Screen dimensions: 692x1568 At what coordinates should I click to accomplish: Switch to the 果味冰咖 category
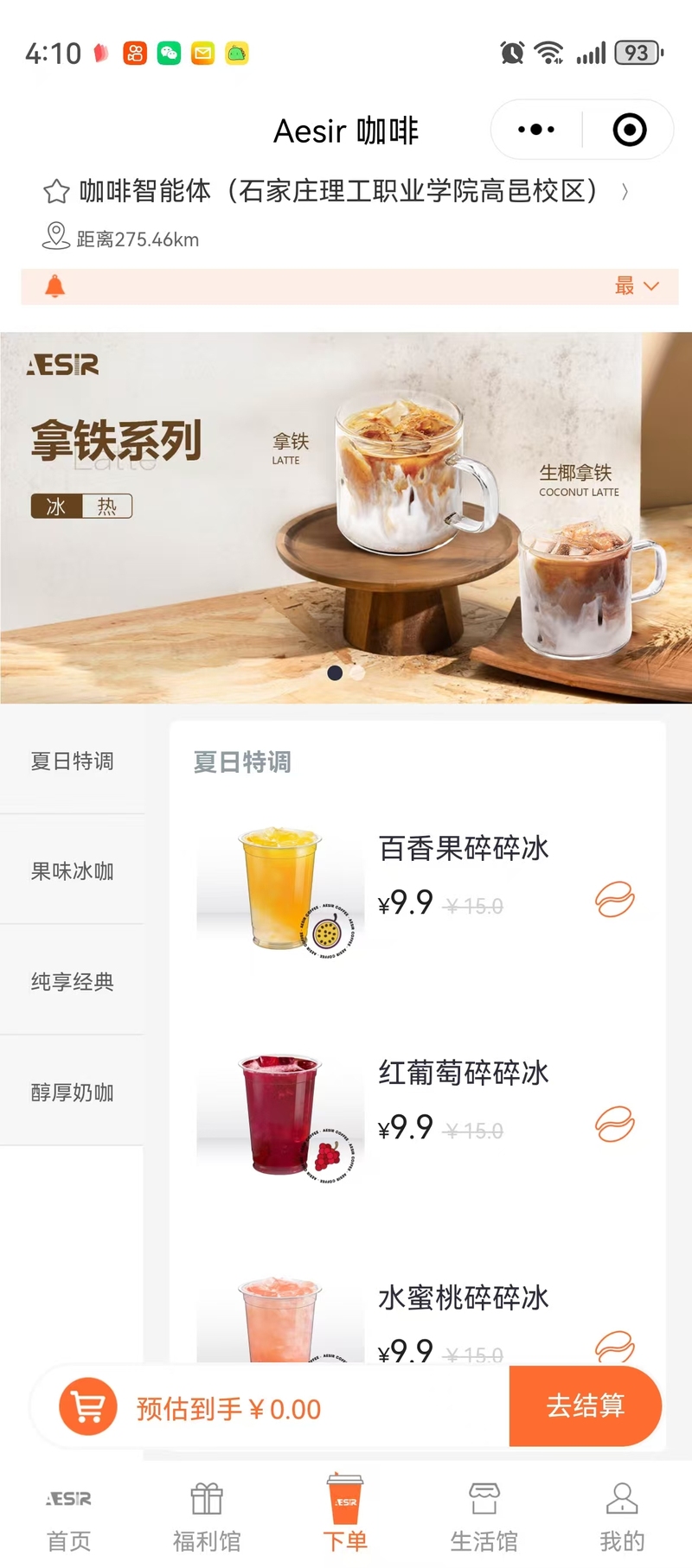point(72,871)
